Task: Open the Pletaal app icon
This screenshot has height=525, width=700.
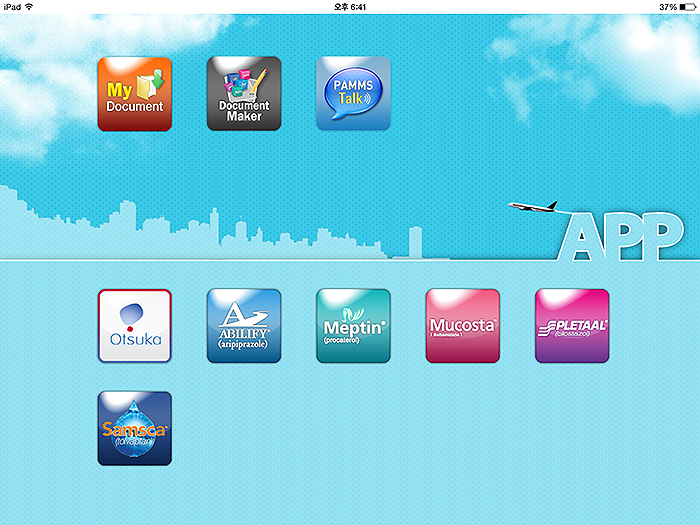Action: tap(572, 326)
